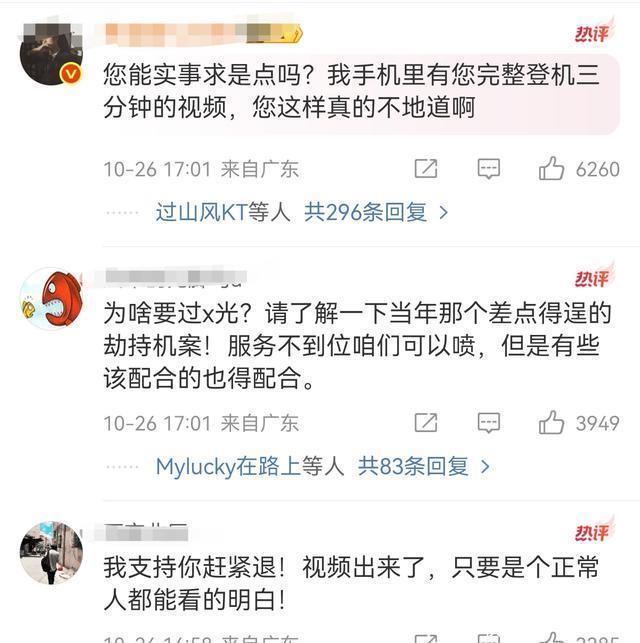Image resolution: width=640 pixels, height=643 pixels.
Task: Reply to the comment with 6260 likes
Action: tap(488, 169)
